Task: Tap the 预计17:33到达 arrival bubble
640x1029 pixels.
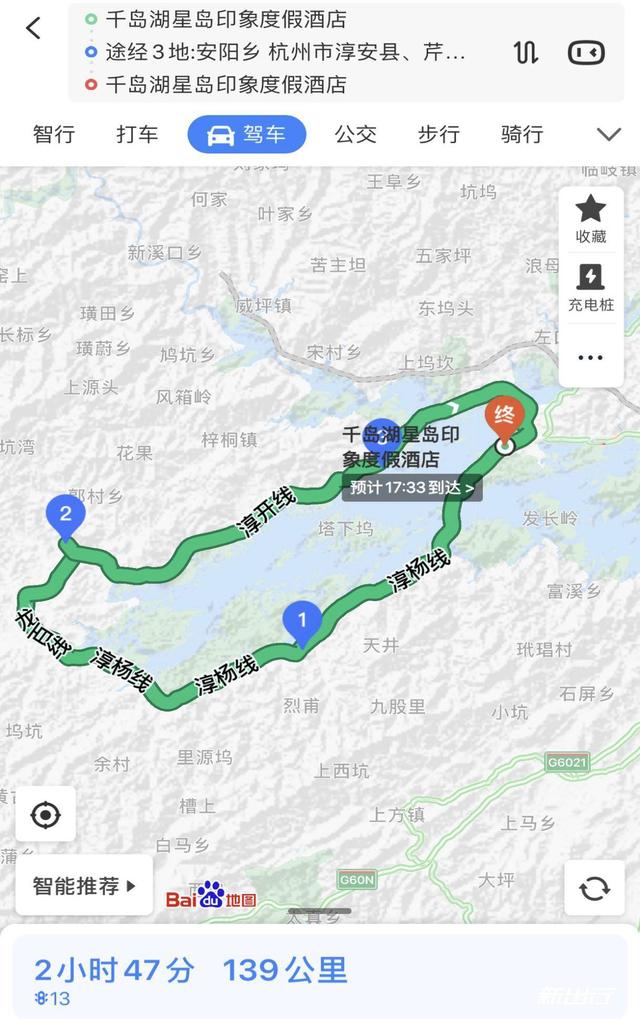Action: (x=411, y=489)
